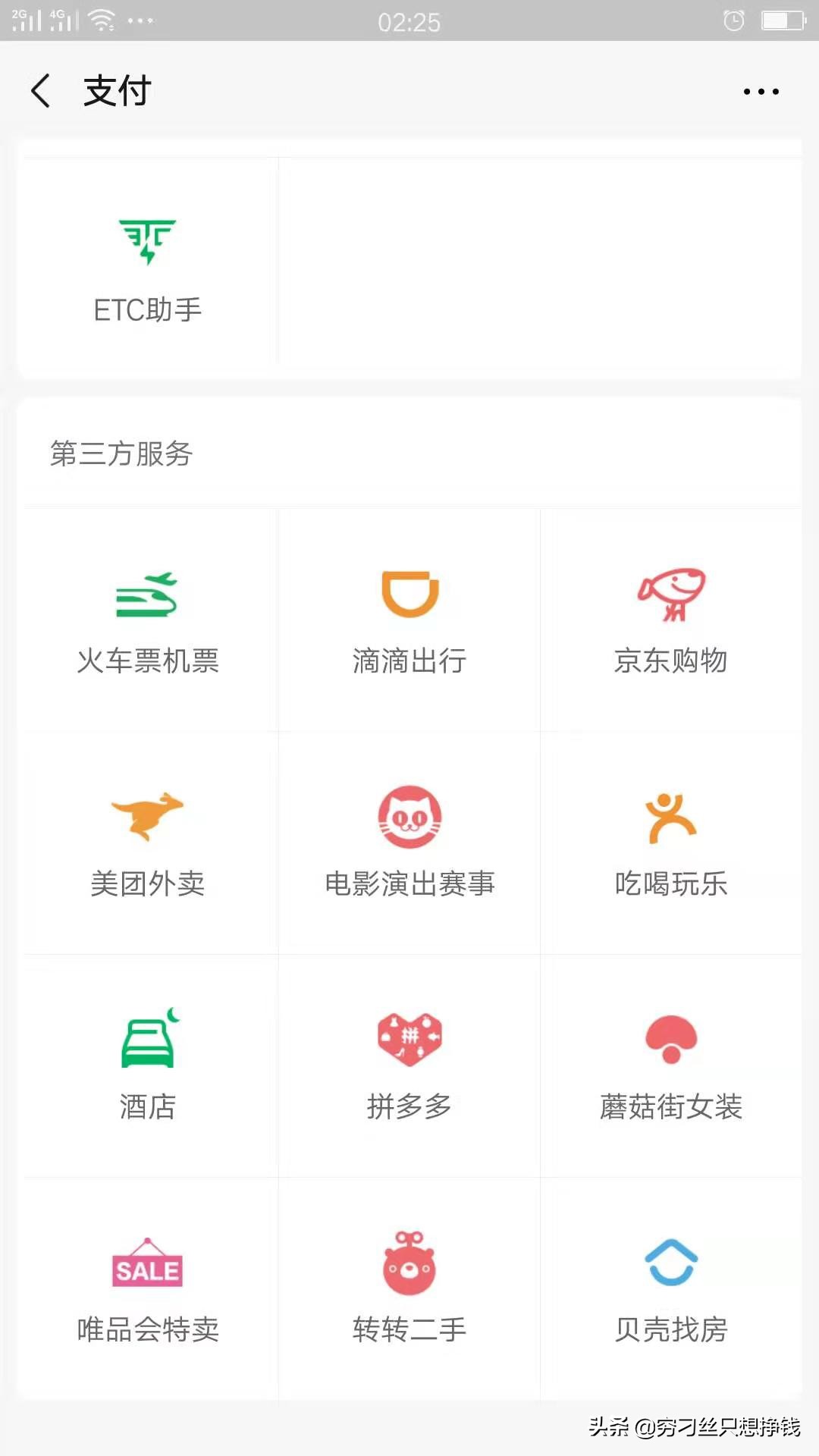
Task: Open 京东购物 shopping service
Action: point(670,622)
